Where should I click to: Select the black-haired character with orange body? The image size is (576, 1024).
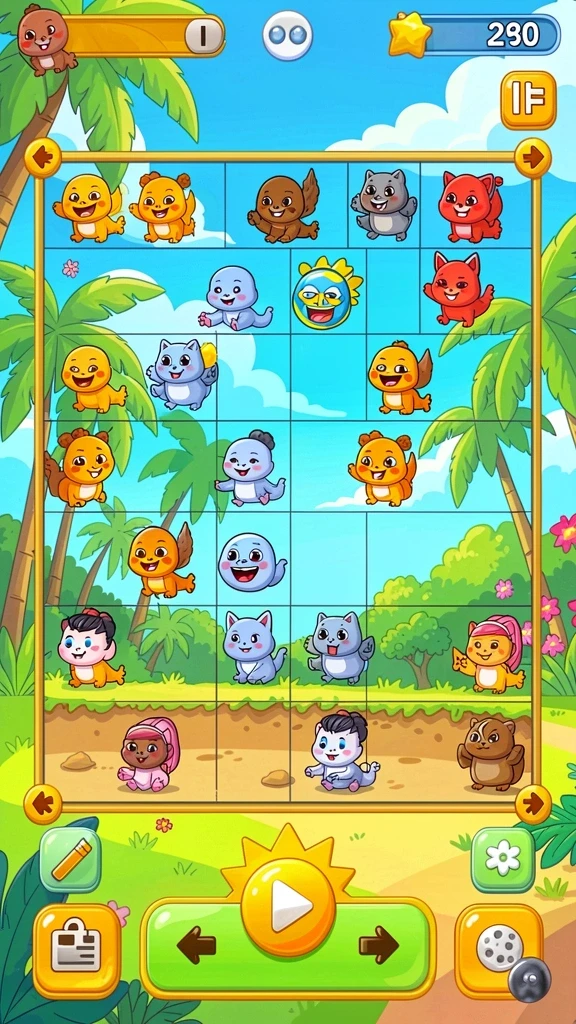[x=89, y=648]
